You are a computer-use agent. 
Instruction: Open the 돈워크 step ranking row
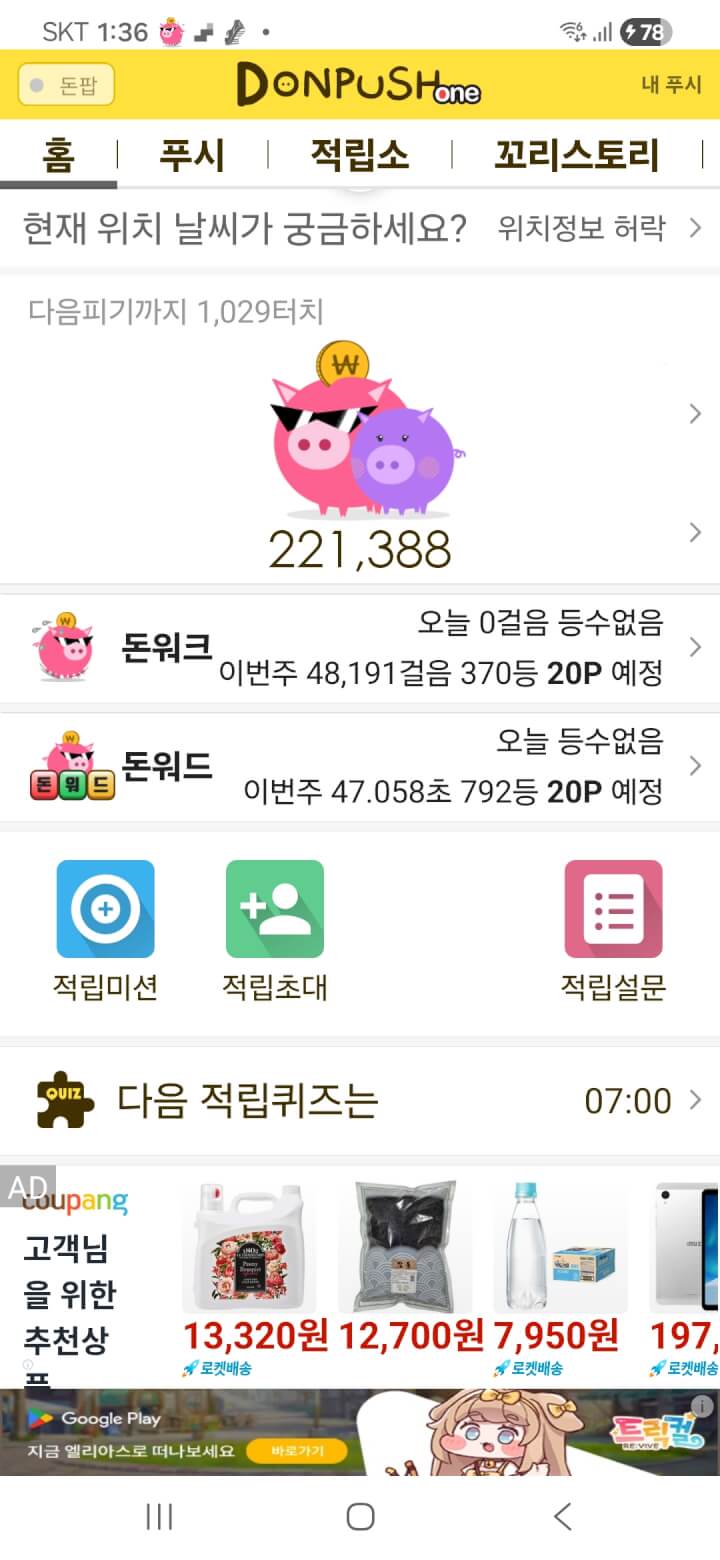pos(360,648)
